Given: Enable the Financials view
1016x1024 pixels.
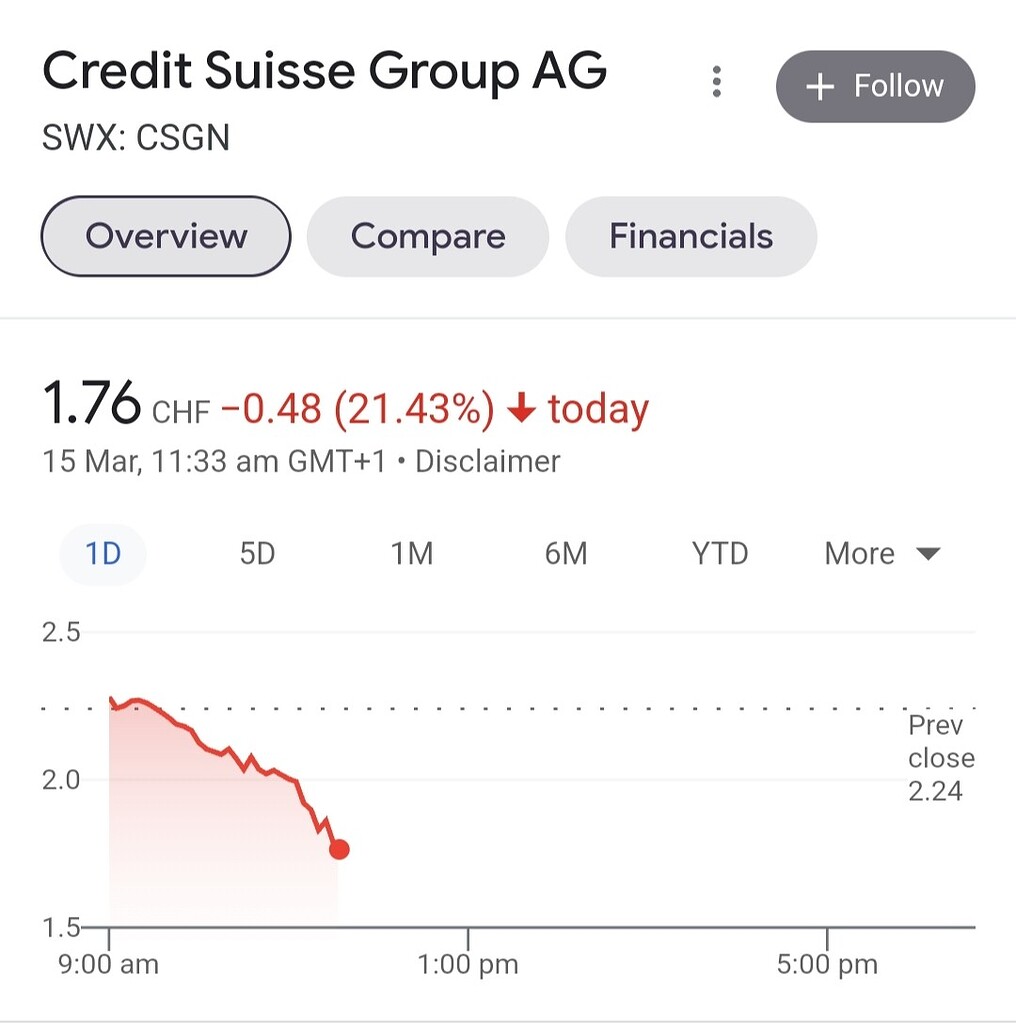Looking at the screenshot, I should [x=690, y=236].
